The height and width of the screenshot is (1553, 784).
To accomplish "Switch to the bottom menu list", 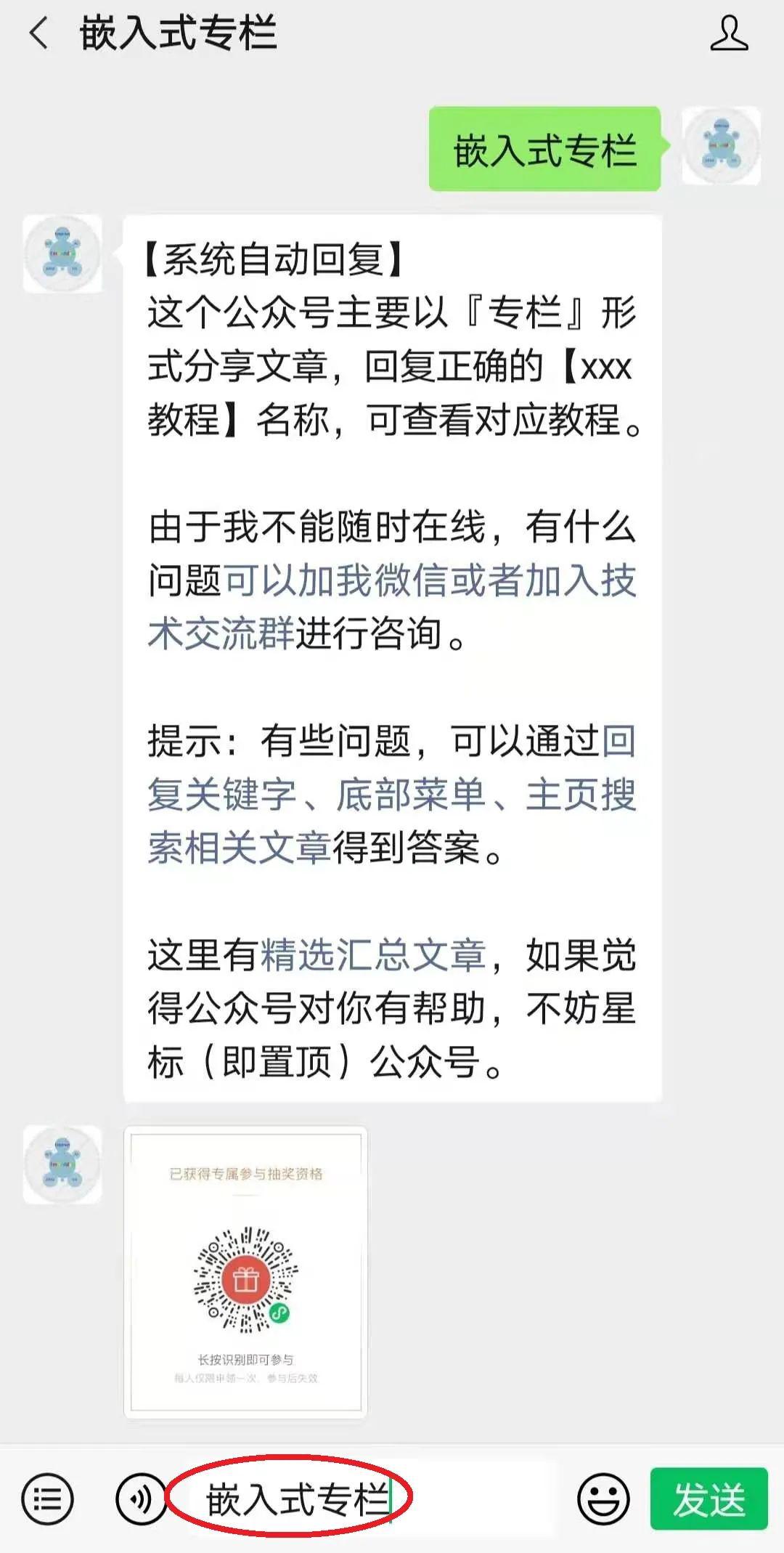I will (48, 1499).
